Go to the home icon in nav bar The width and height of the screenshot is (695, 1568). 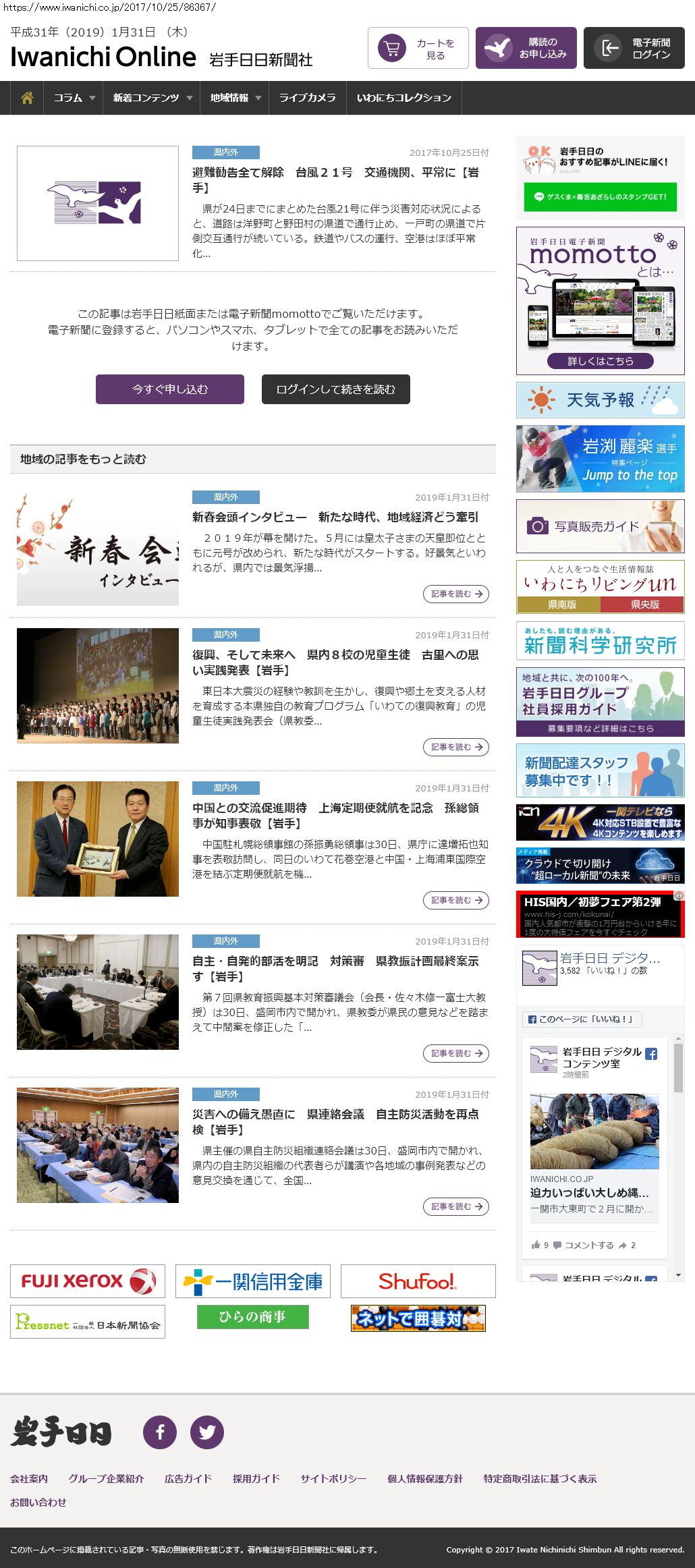click(x=27, y=98)
